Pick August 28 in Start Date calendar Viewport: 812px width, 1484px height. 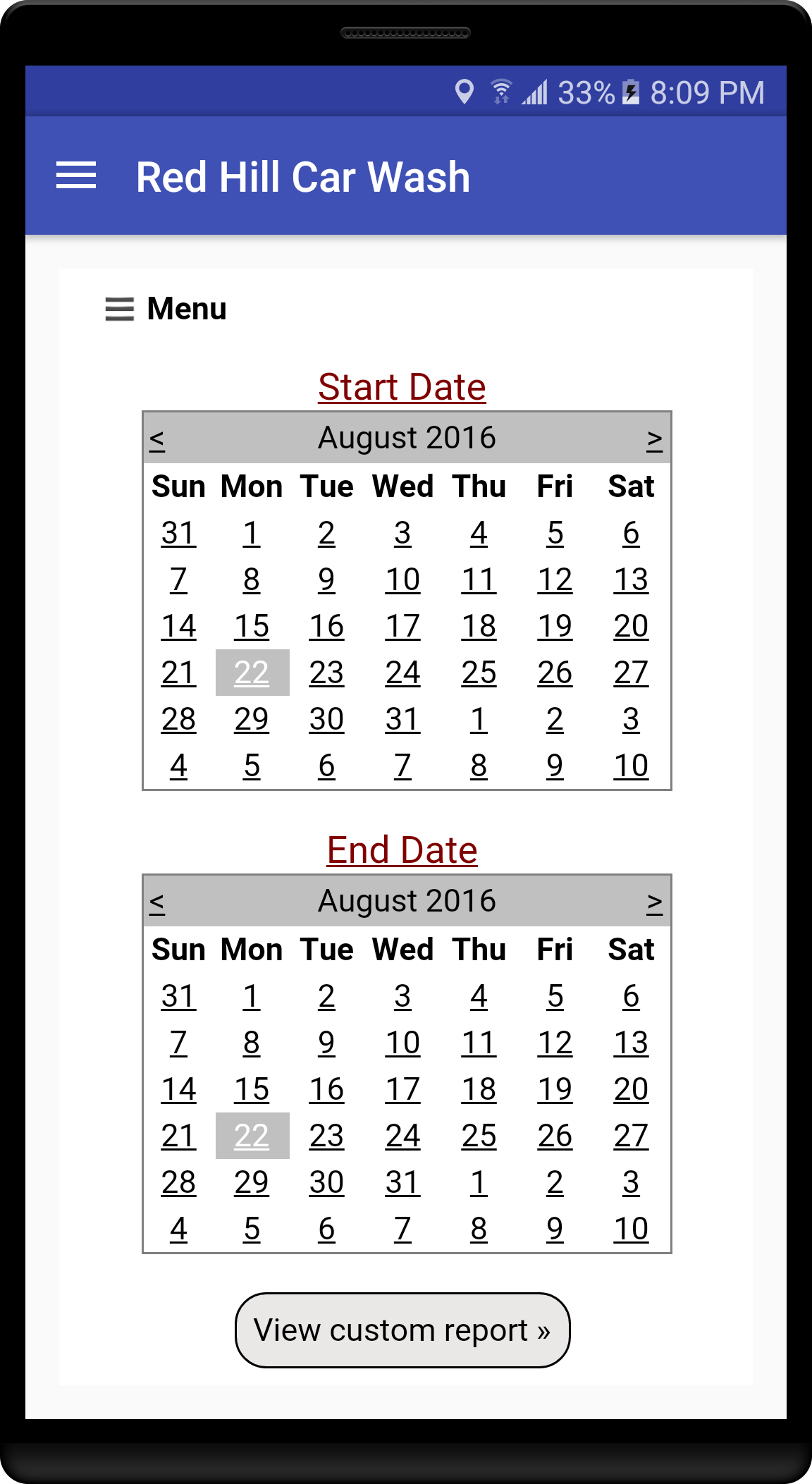[x=178, y=719]
